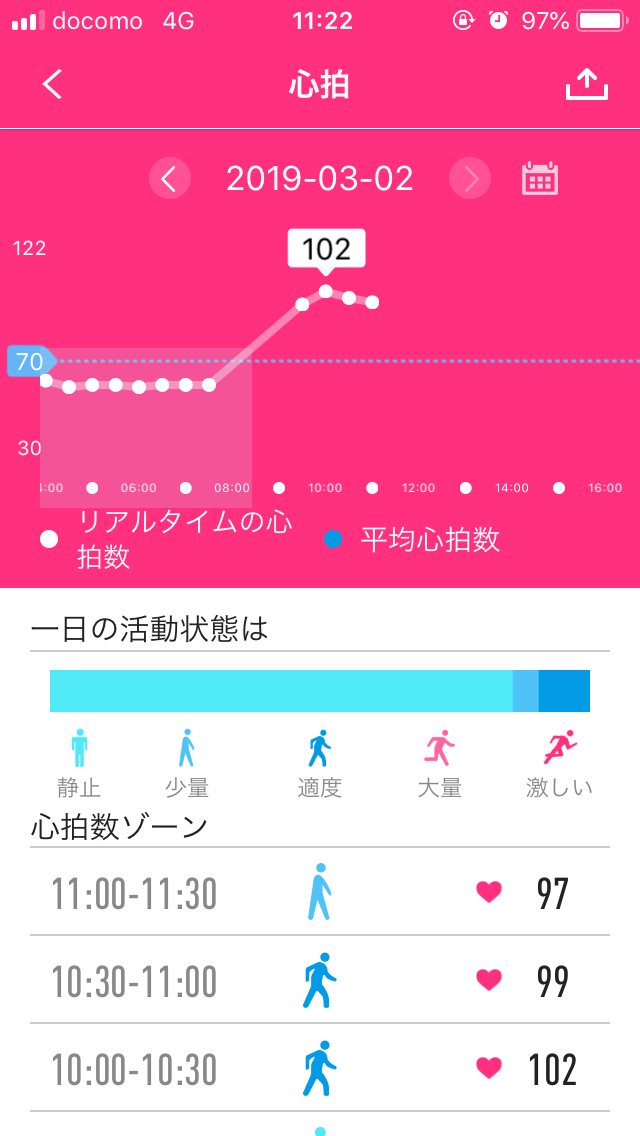This screenshot has height=1136, width=640.
Task: Share the heart rate data
Action: pyautogui.click(x=586, y=84)
